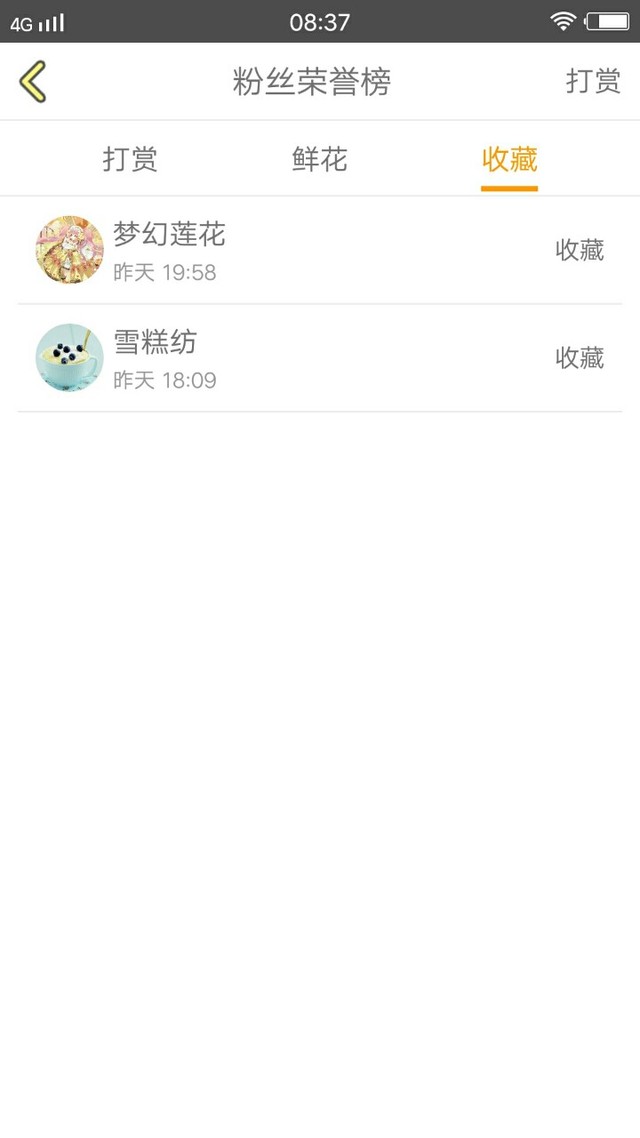640x1138 pixels.
Task: Select the 收藏 tab
Action: [x=509, y=159]
